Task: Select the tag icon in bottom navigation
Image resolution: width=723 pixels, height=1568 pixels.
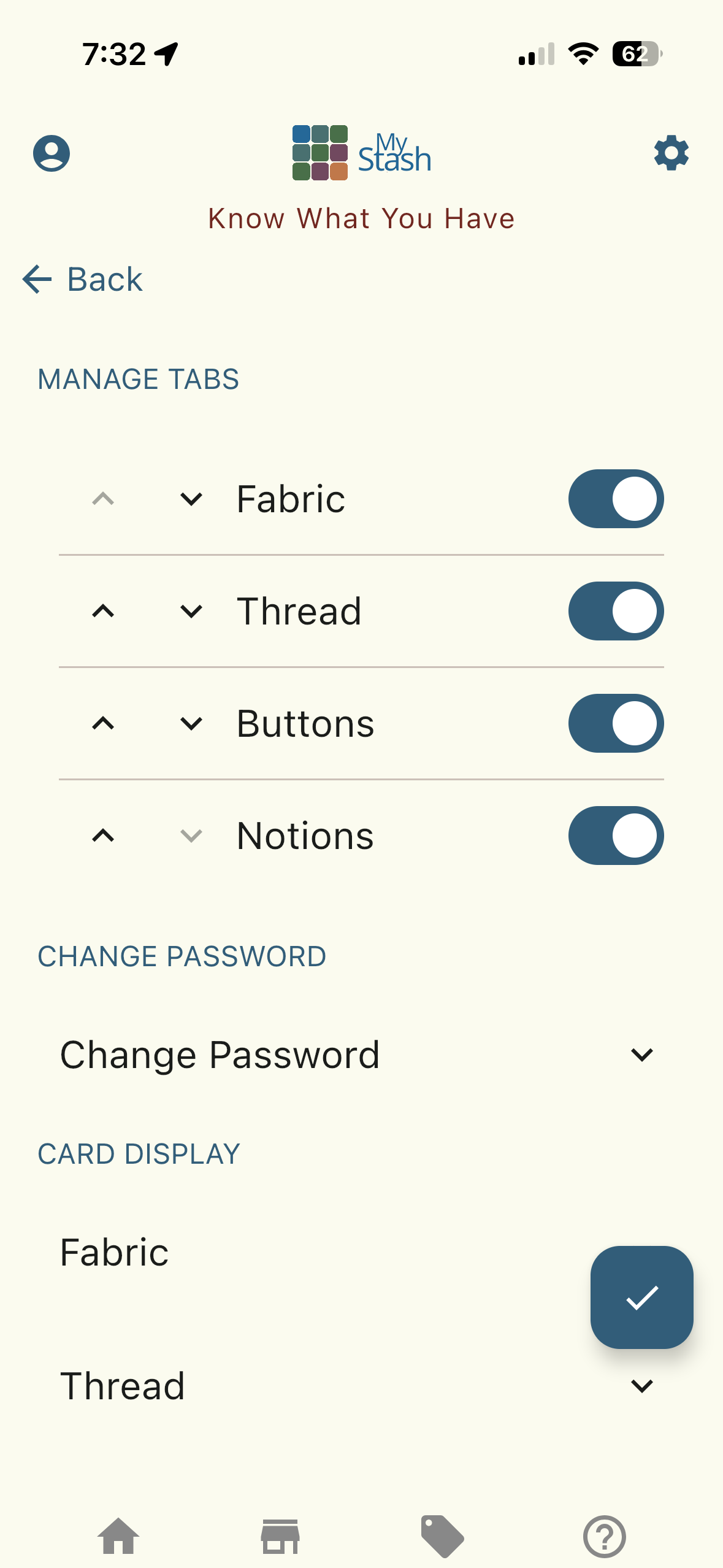Action: point(442,1535)
